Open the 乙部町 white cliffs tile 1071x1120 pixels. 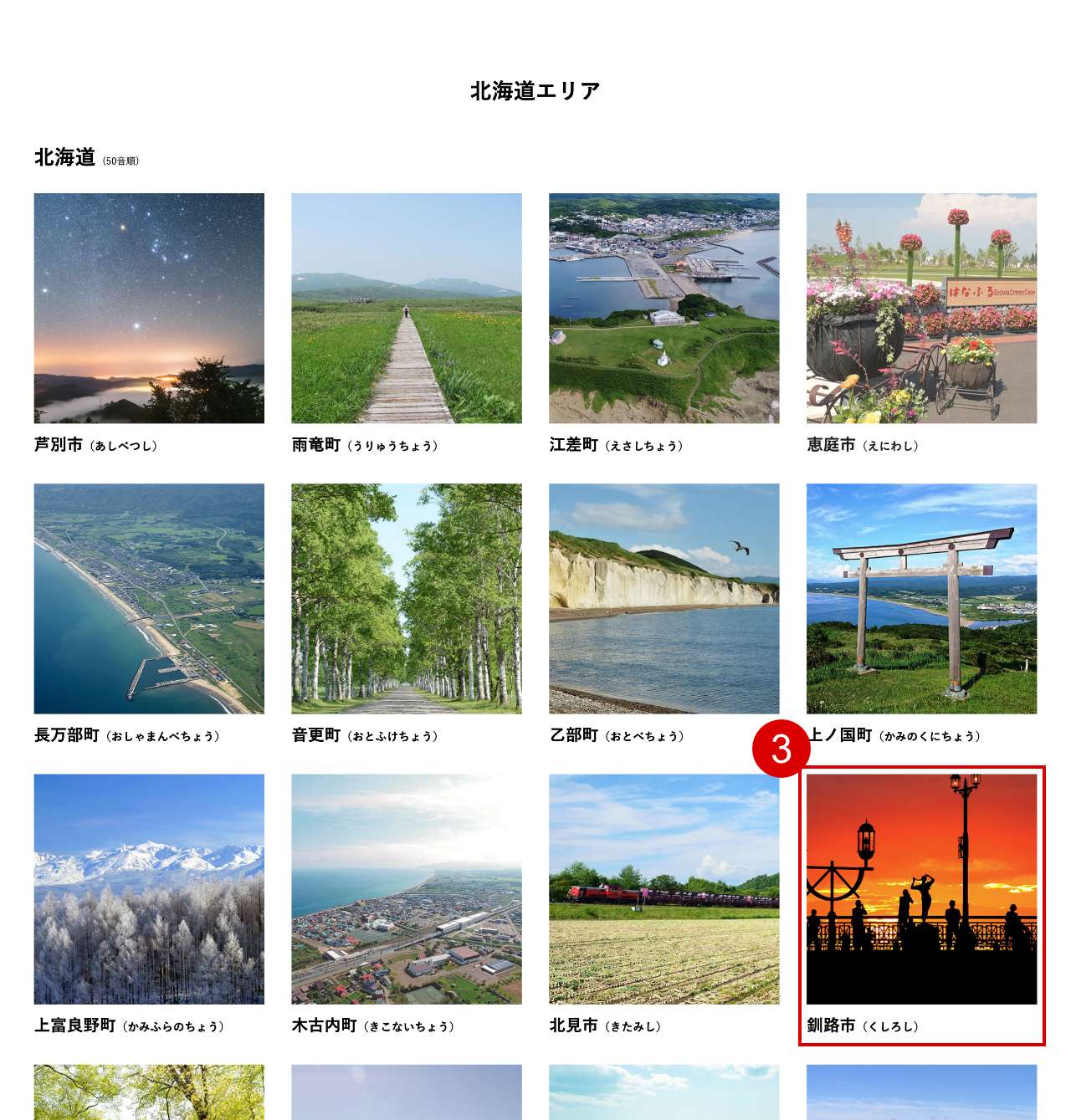(664, 598)
